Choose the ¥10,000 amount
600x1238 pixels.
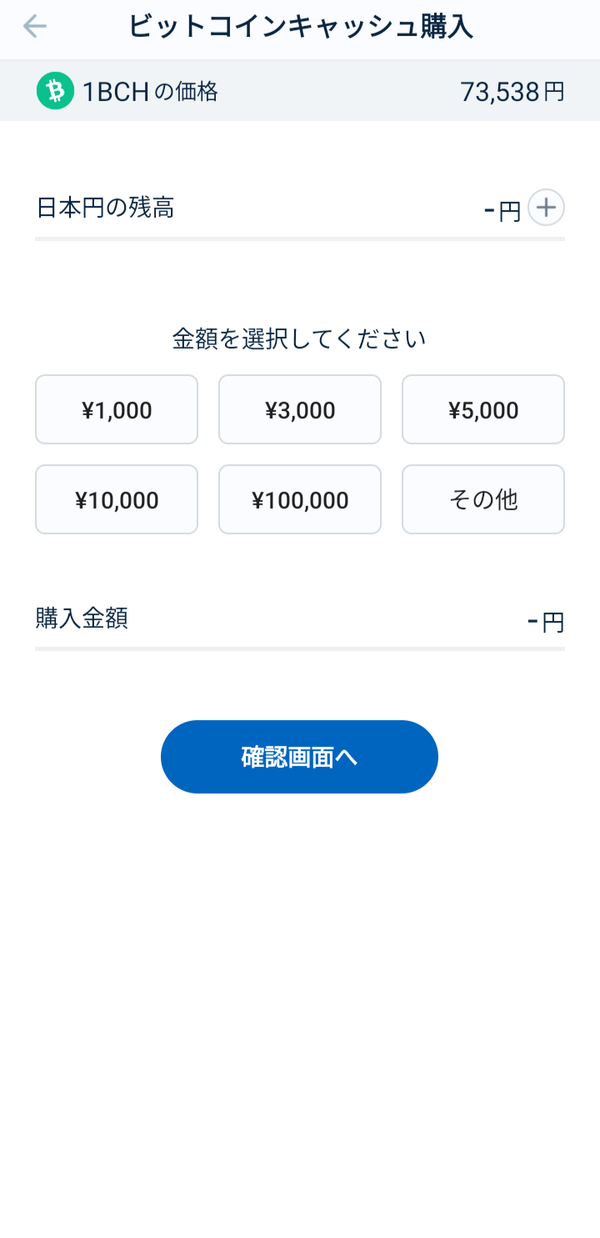(x=117, y=499)
